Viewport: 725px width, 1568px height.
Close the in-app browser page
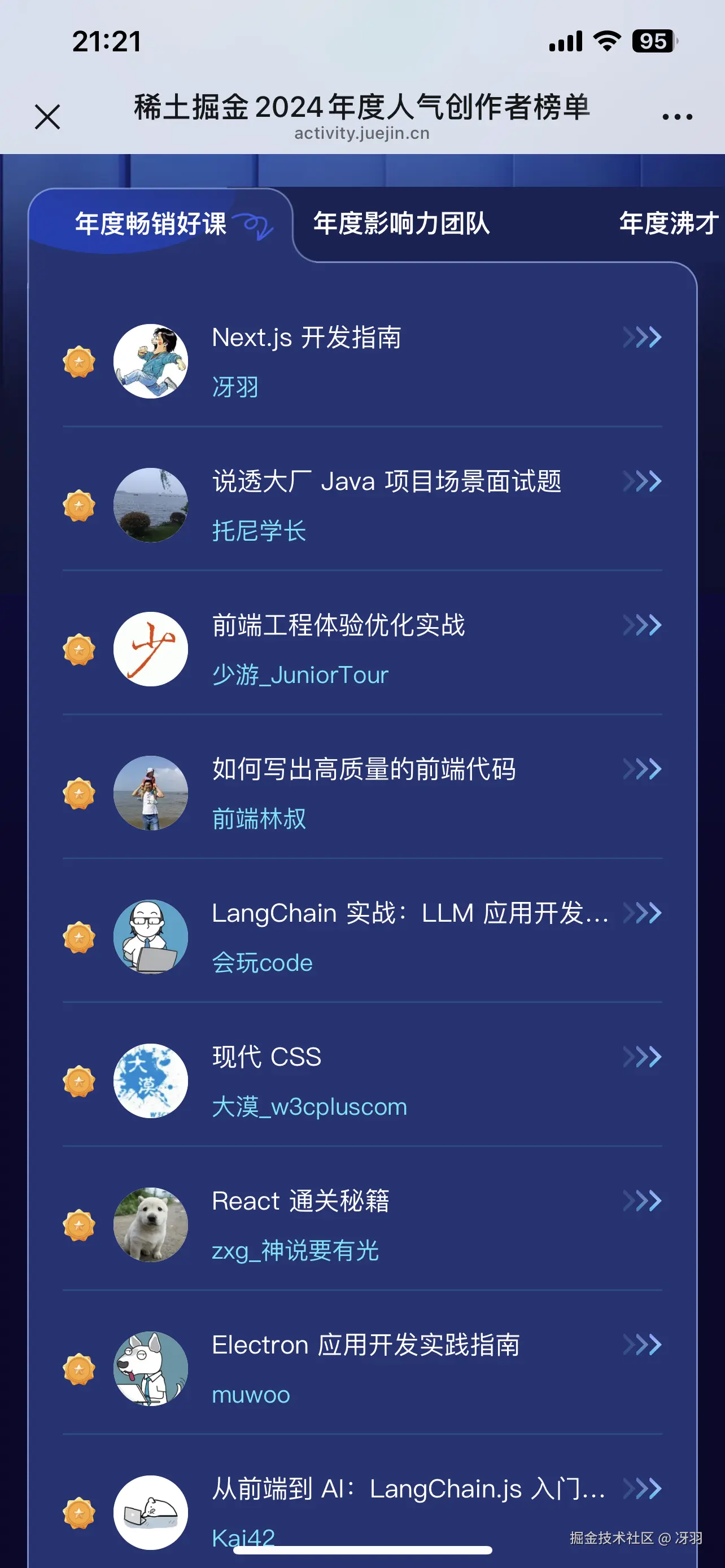pyautogui.click(x=47, y=117)
